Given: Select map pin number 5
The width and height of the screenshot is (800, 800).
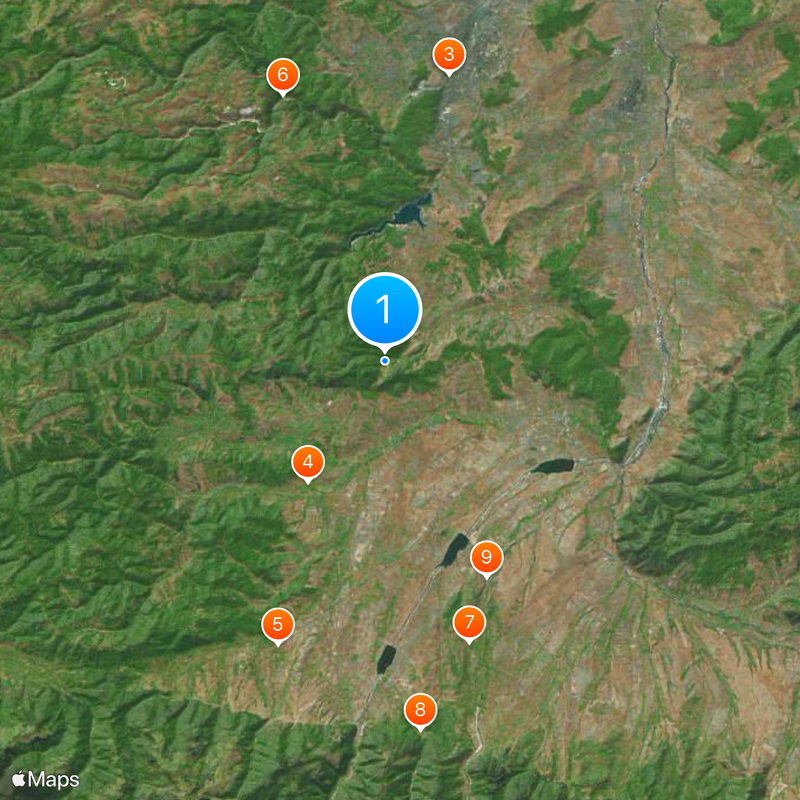Looking at the screenshot, I should pyautogui.click(x=278, y=625).
